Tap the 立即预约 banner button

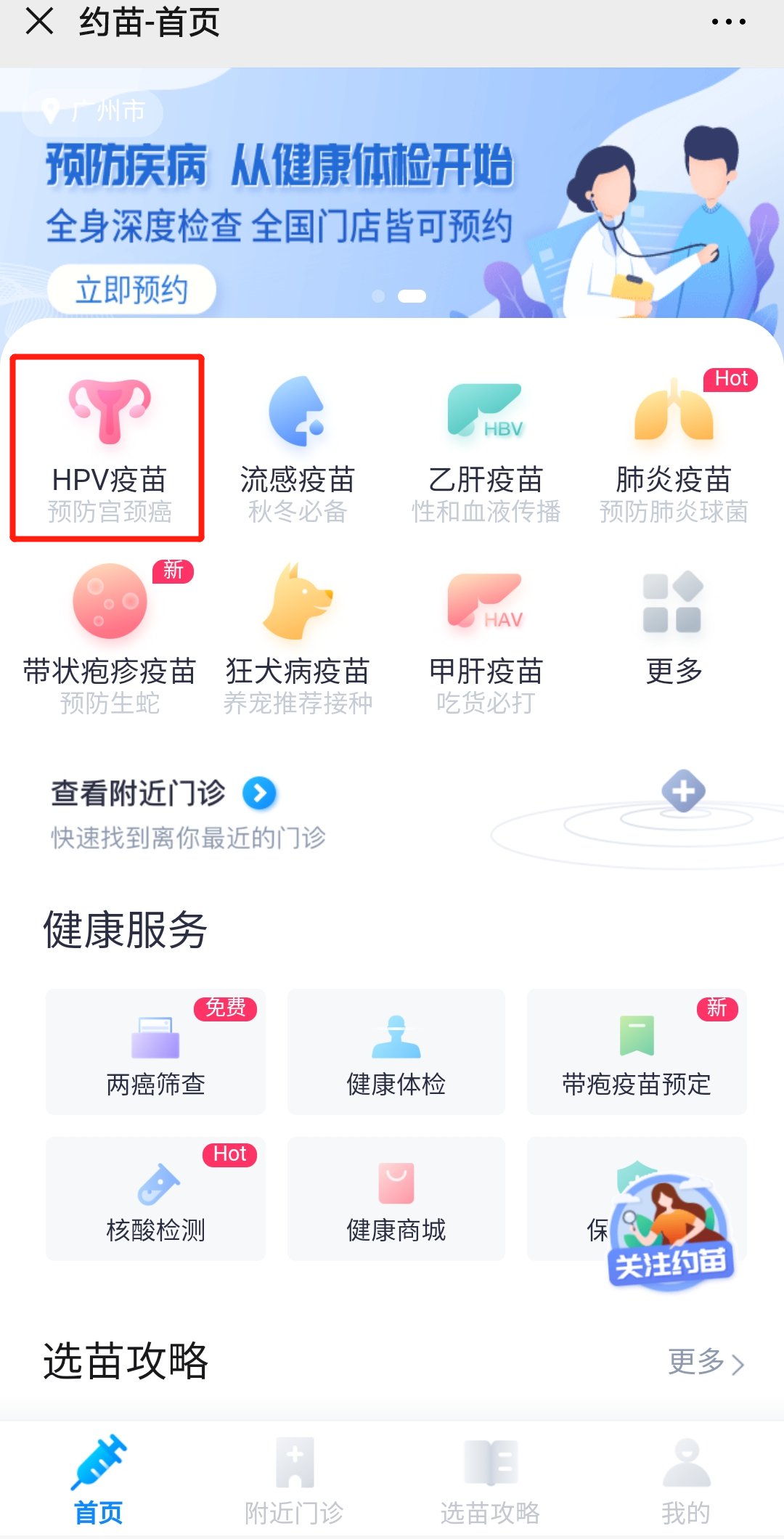point(131,290)
